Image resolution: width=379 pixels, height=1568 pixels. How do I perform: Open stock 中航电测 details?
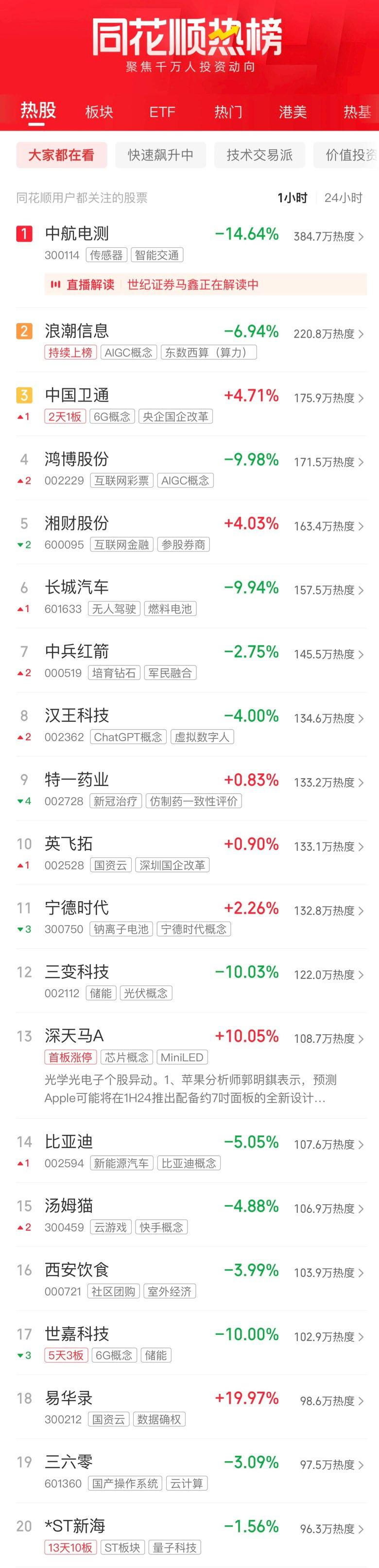pos(77,234)
